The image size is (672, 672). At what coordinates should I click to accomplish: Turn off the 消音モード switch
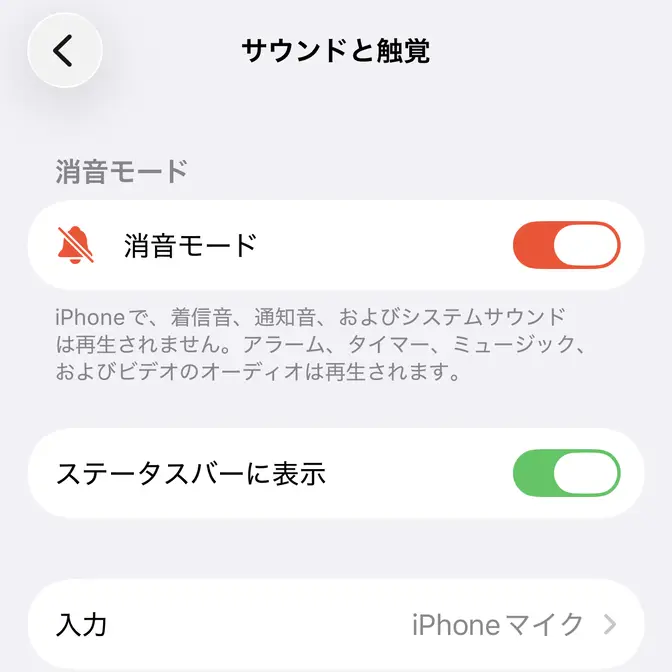(x=566, y=245)
